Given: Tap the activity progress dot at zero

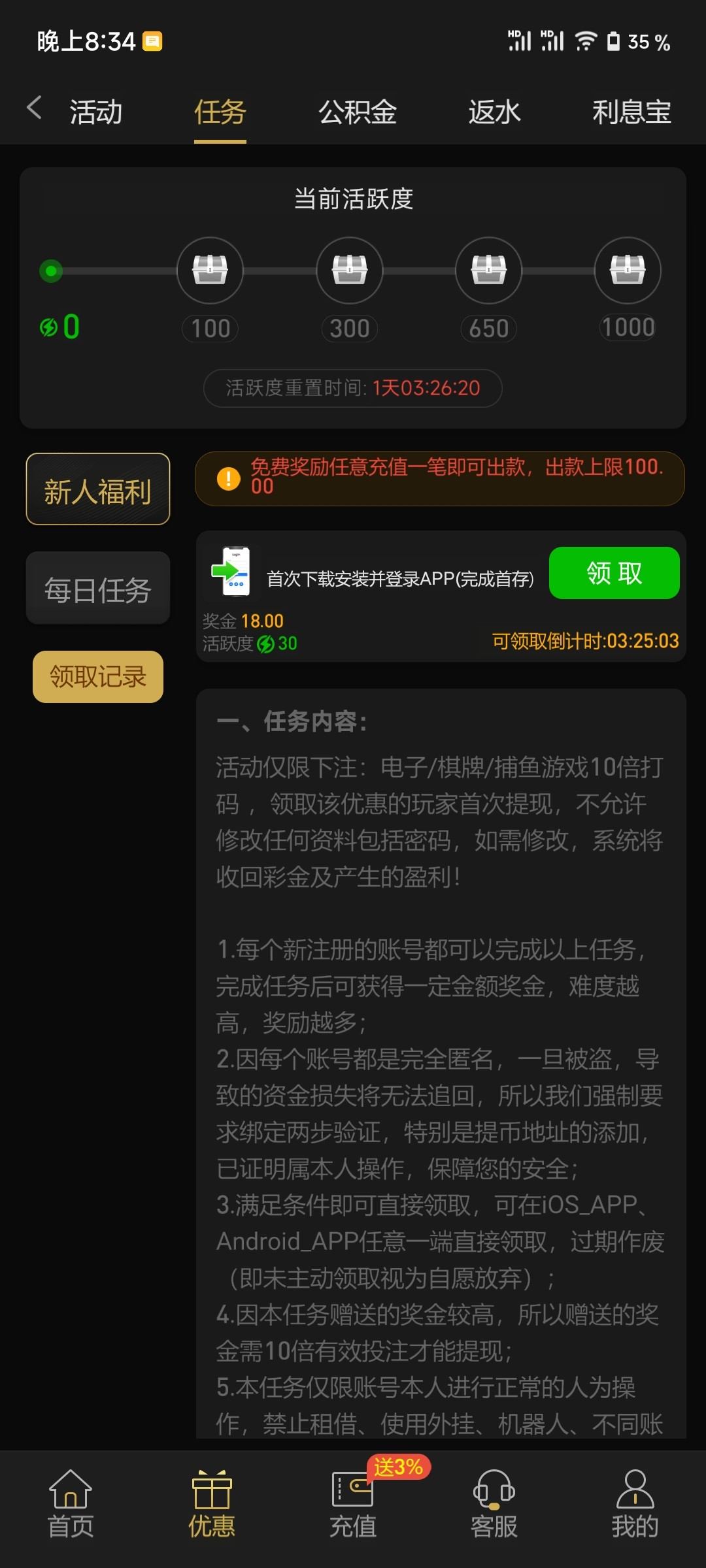Looking at the screenshot, I should 51,270.
